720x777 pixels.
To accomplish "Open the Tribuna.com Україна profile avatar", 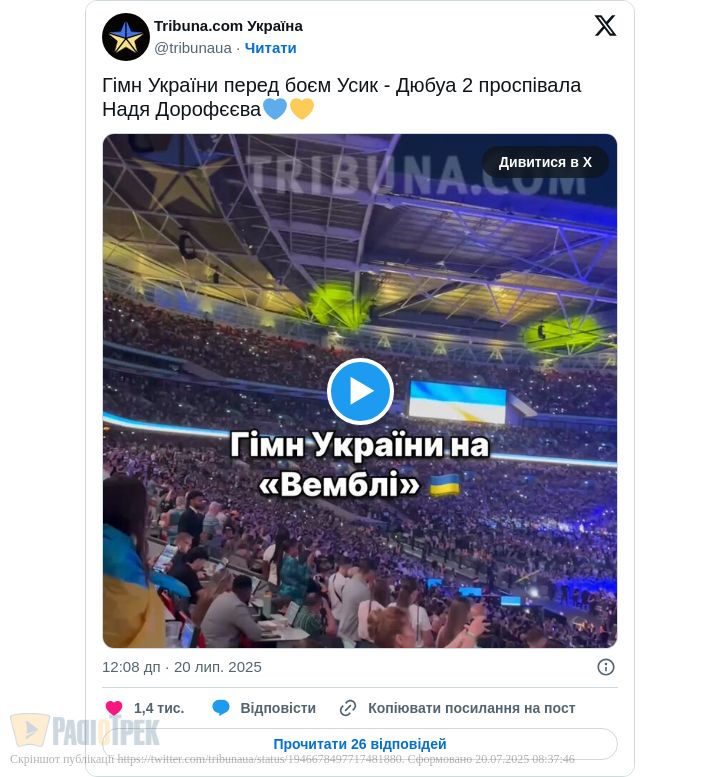I will [126, 37].
